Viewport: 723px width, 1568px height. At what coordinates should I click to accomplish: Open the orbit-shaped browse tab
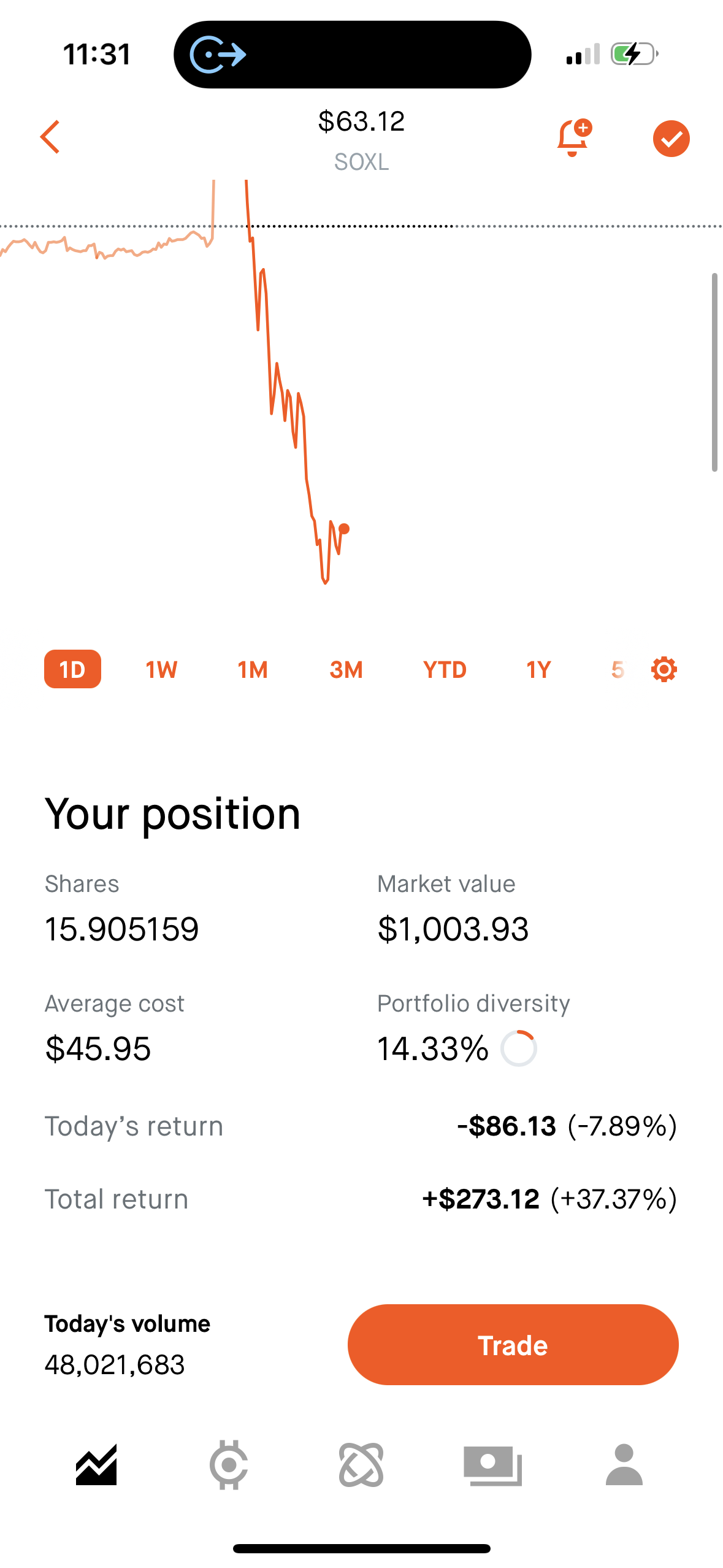[361, 1464]
